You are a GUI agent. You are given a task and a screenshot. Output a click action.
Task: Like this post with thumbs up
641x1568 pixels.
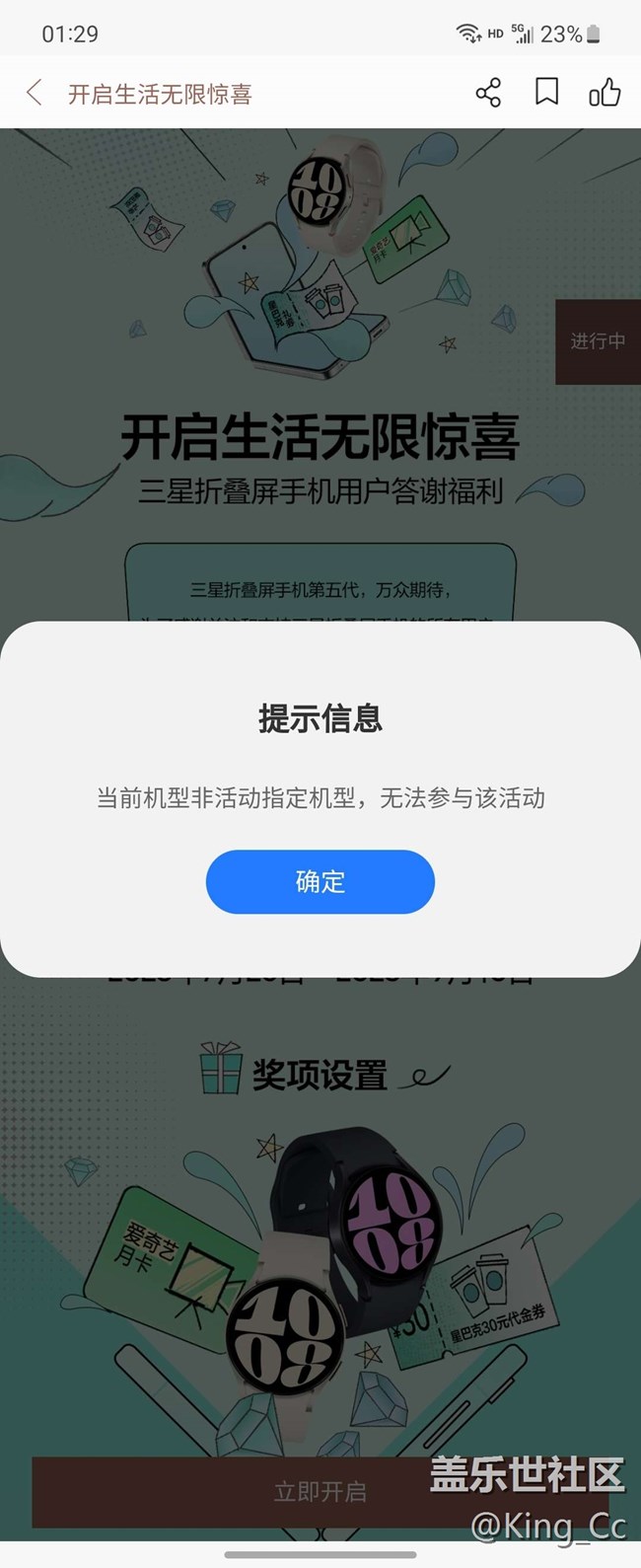pyautogui.click(x=605, y=93)
